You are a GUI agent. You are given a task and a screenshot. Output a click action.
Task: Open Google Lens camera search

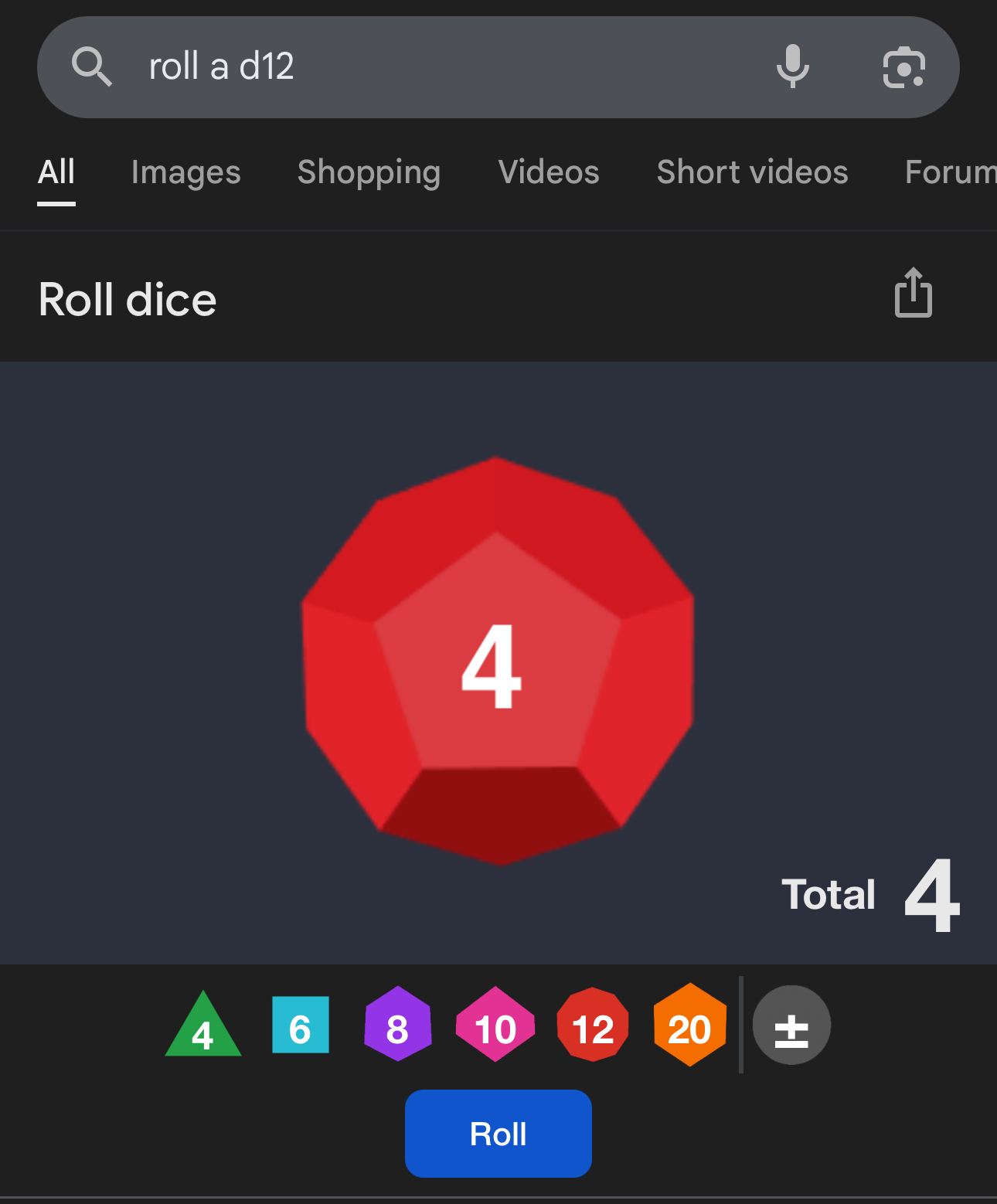coord(903,67)
